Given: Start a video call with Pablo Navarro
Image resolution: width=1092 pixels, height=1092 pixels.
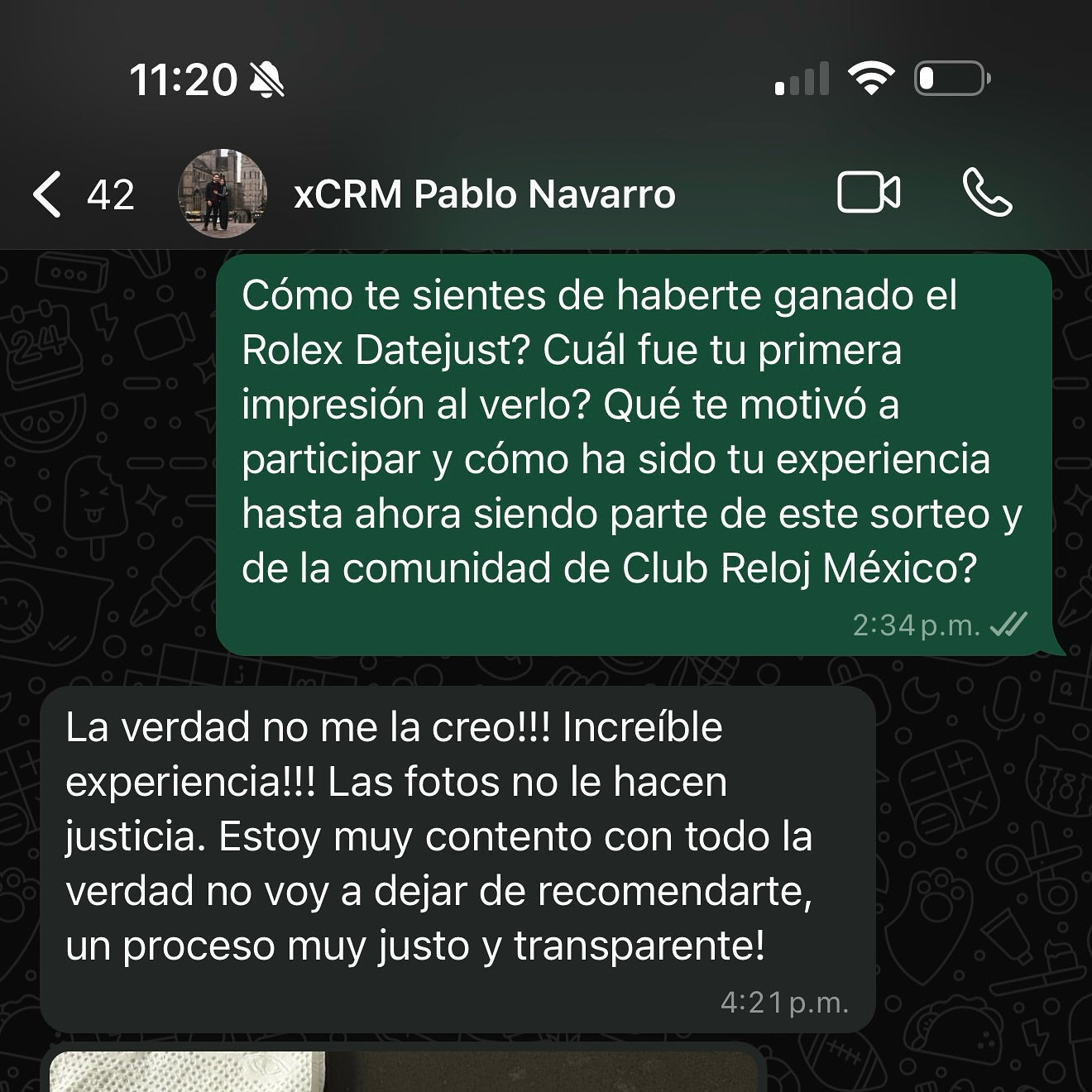Looking at the screenshot, I should tap(869, 194).
